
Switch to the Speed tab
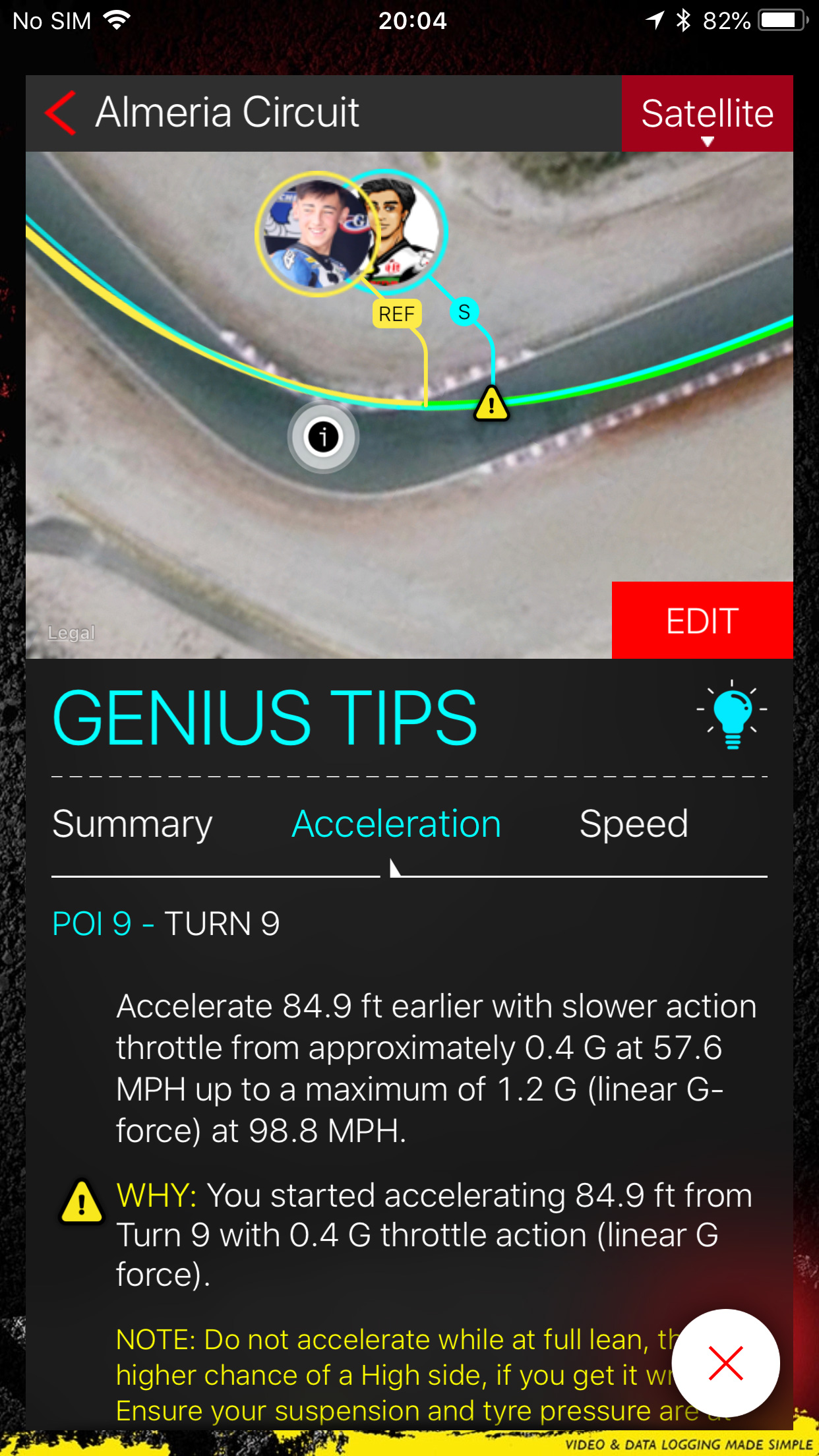[633, 824]
